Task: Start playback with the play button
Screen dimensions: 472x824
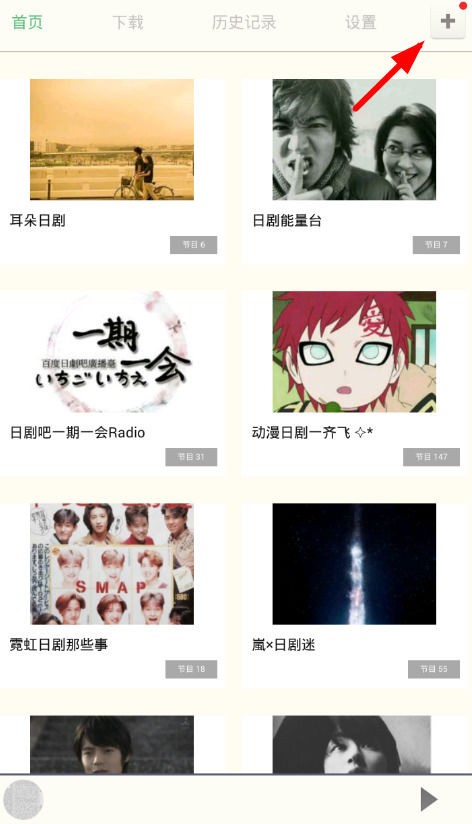Action: click(x=429, y=799)
